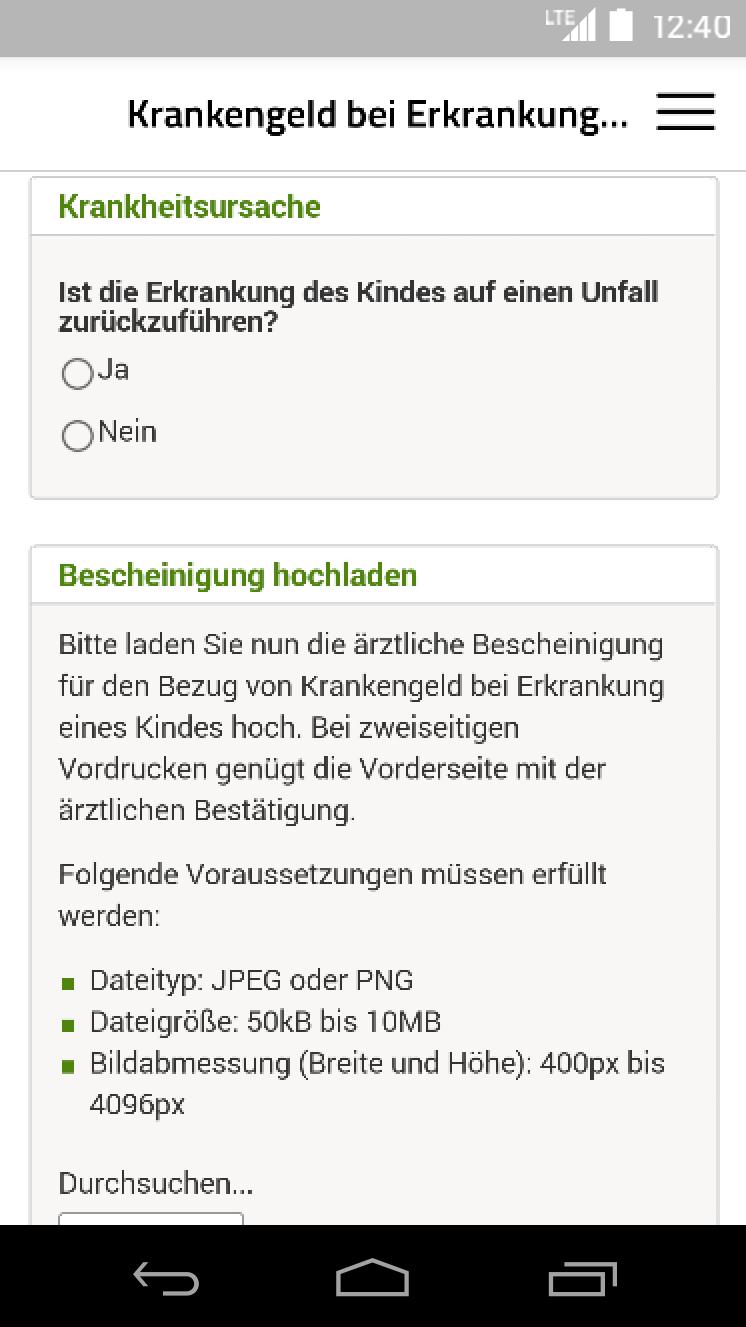Tap the file browse button under Durchsuchen
746x1327 pixels.
pyautogui.click(x=150, y=1218)
